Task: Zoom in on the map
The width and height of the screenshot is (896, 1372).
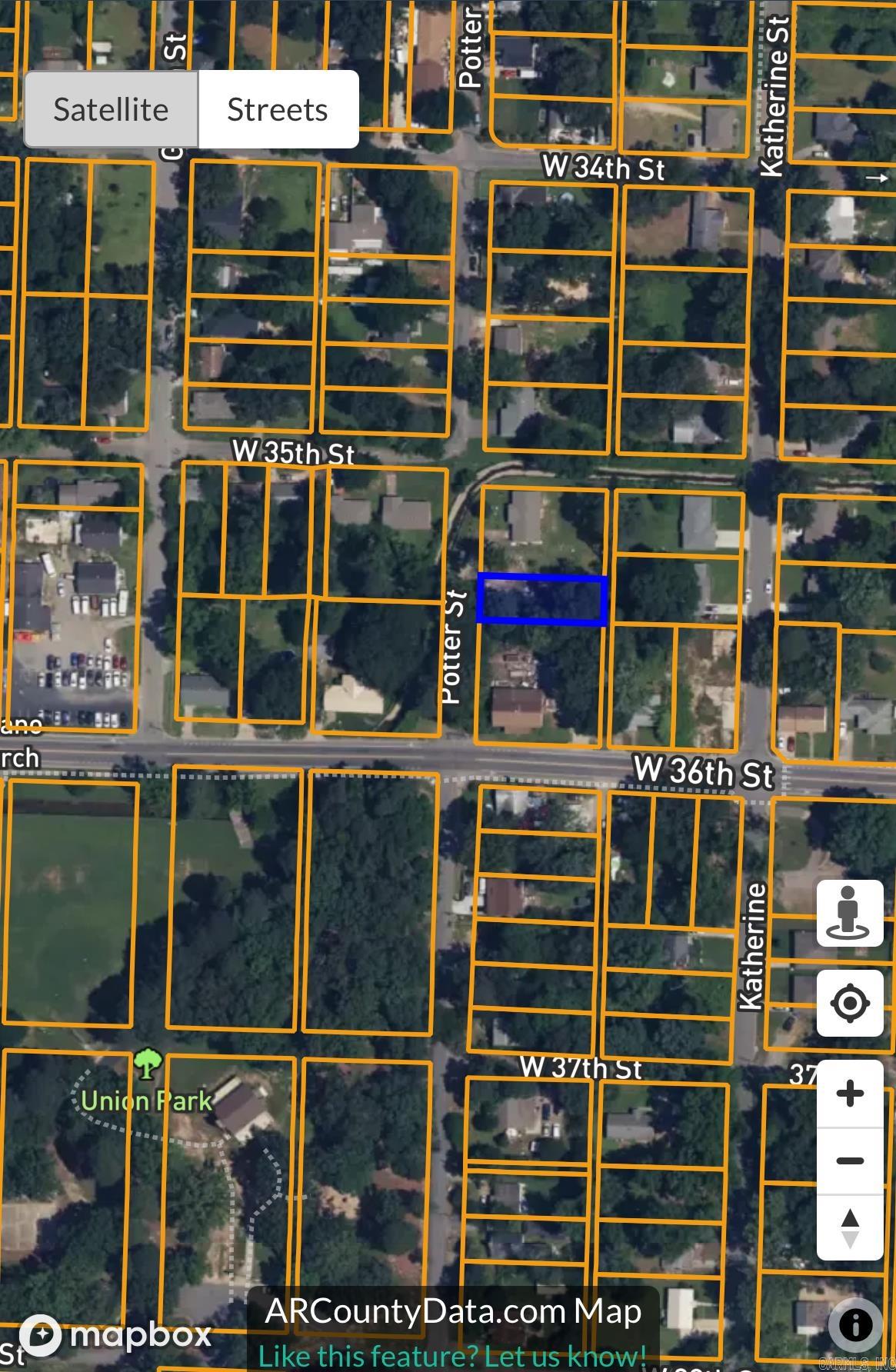Action: [x=849, y=1093]
